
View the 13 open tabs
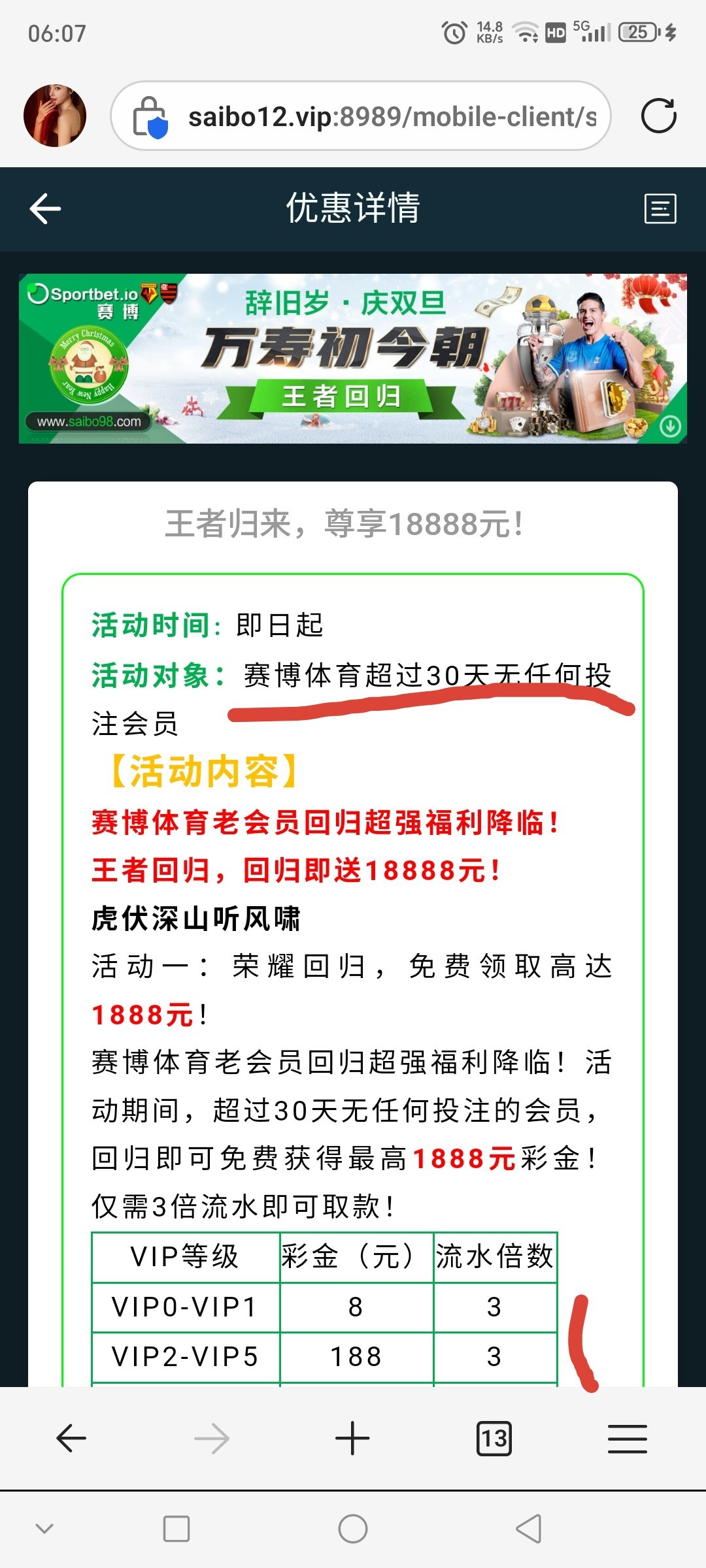494,1438
